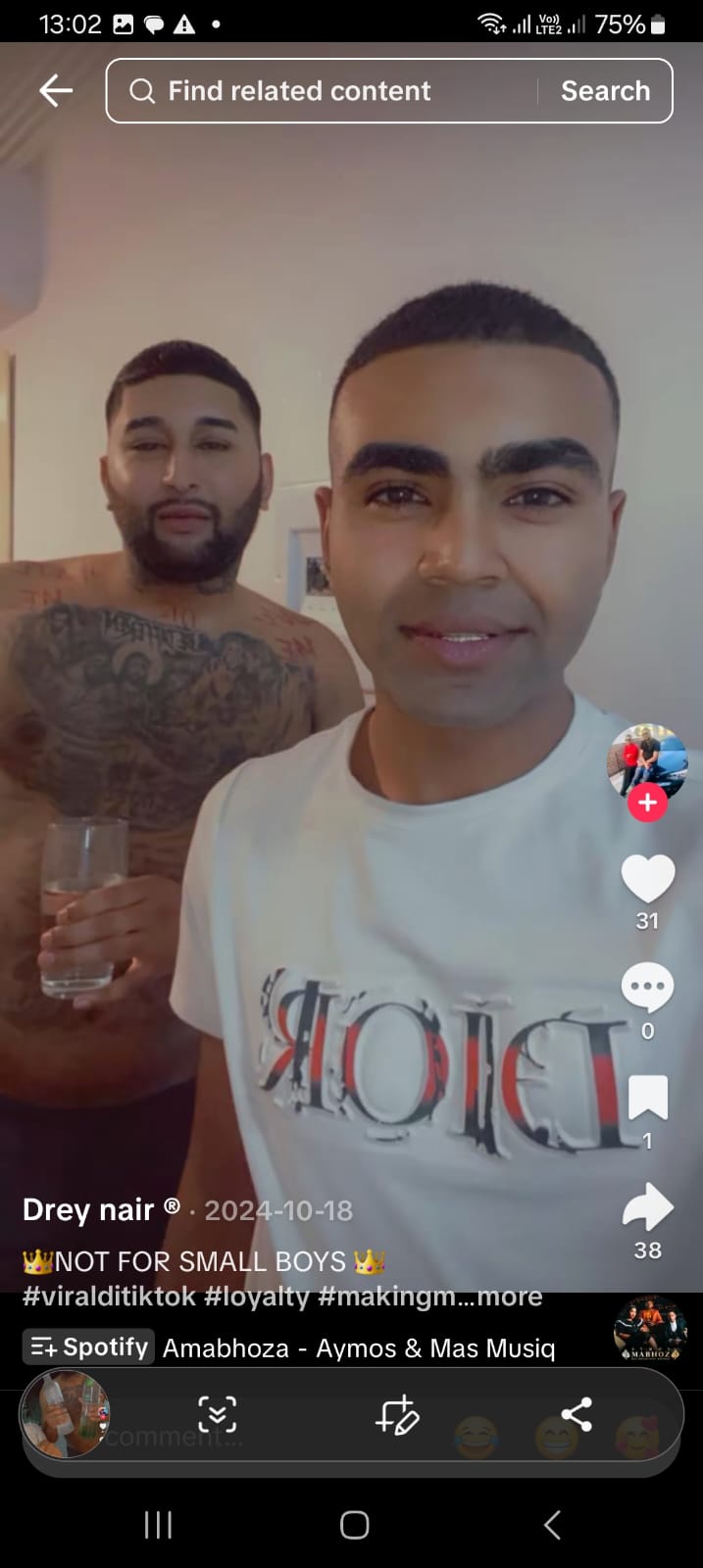Open the screenshot preview thumbnail

pyautogui.click(x=66, y=1414)
